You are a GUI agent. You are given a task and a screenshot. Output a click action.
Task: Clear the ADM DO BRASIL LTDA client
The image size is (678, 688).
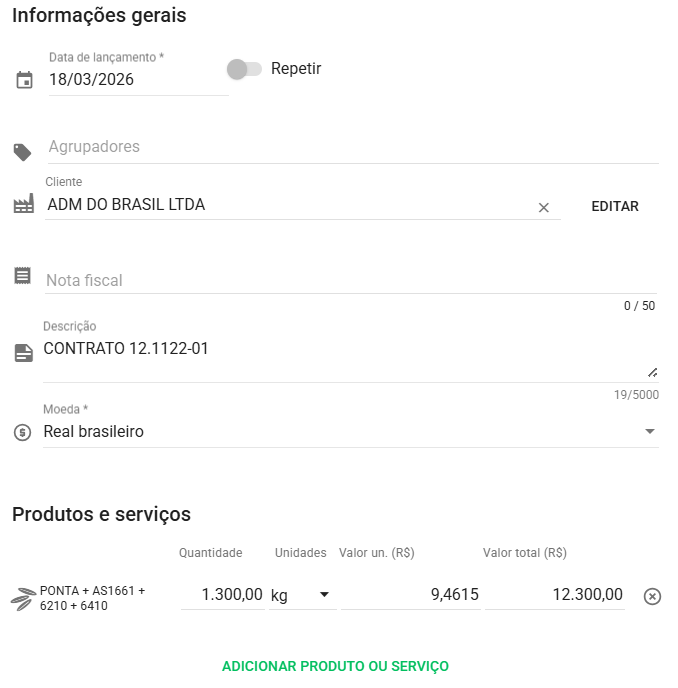point(544,208)
